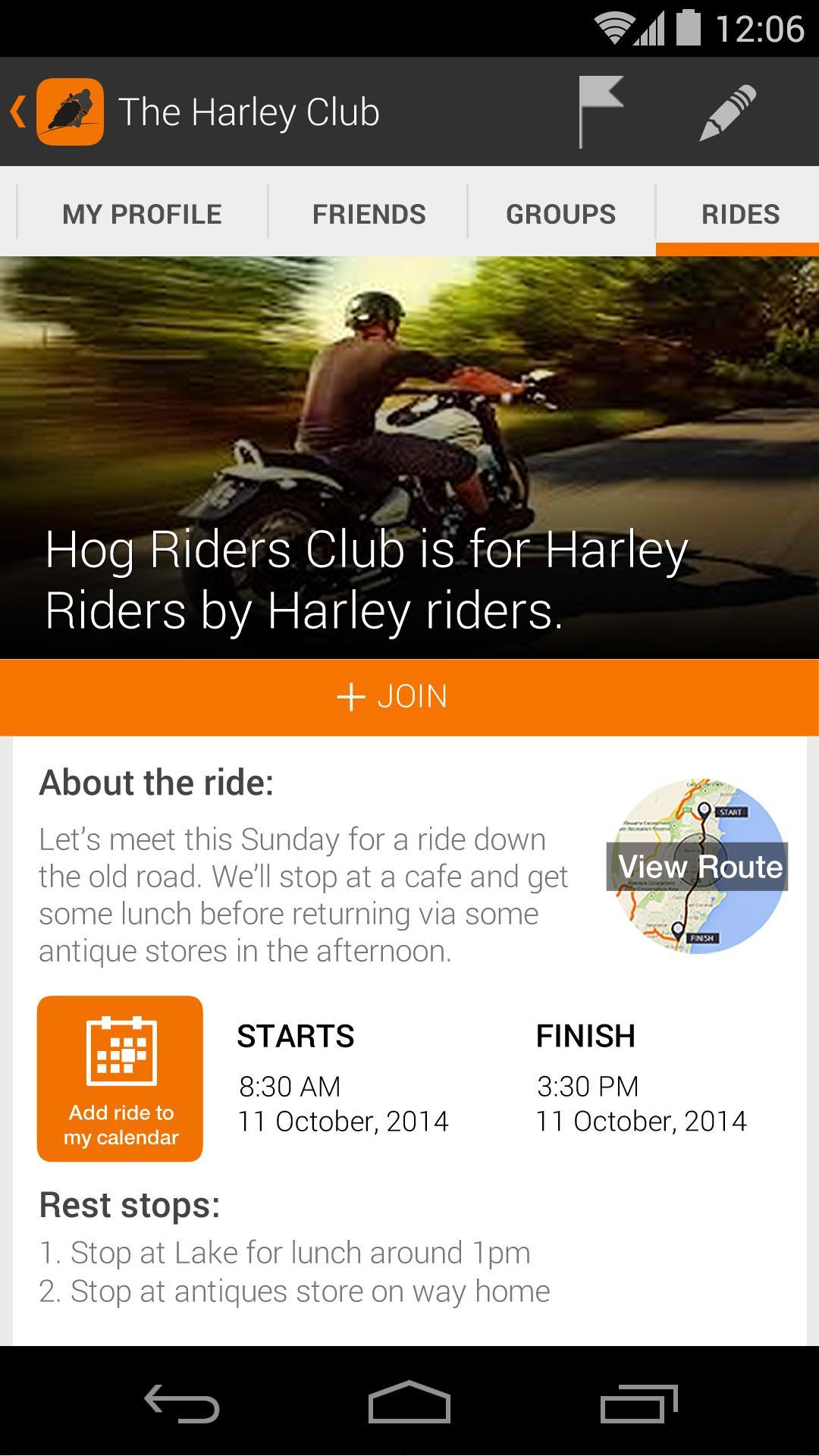Image resolution: width=819 pixels, height=1456 pixels.
Task: Open the edit pencil icon
Action: (726, 112)
